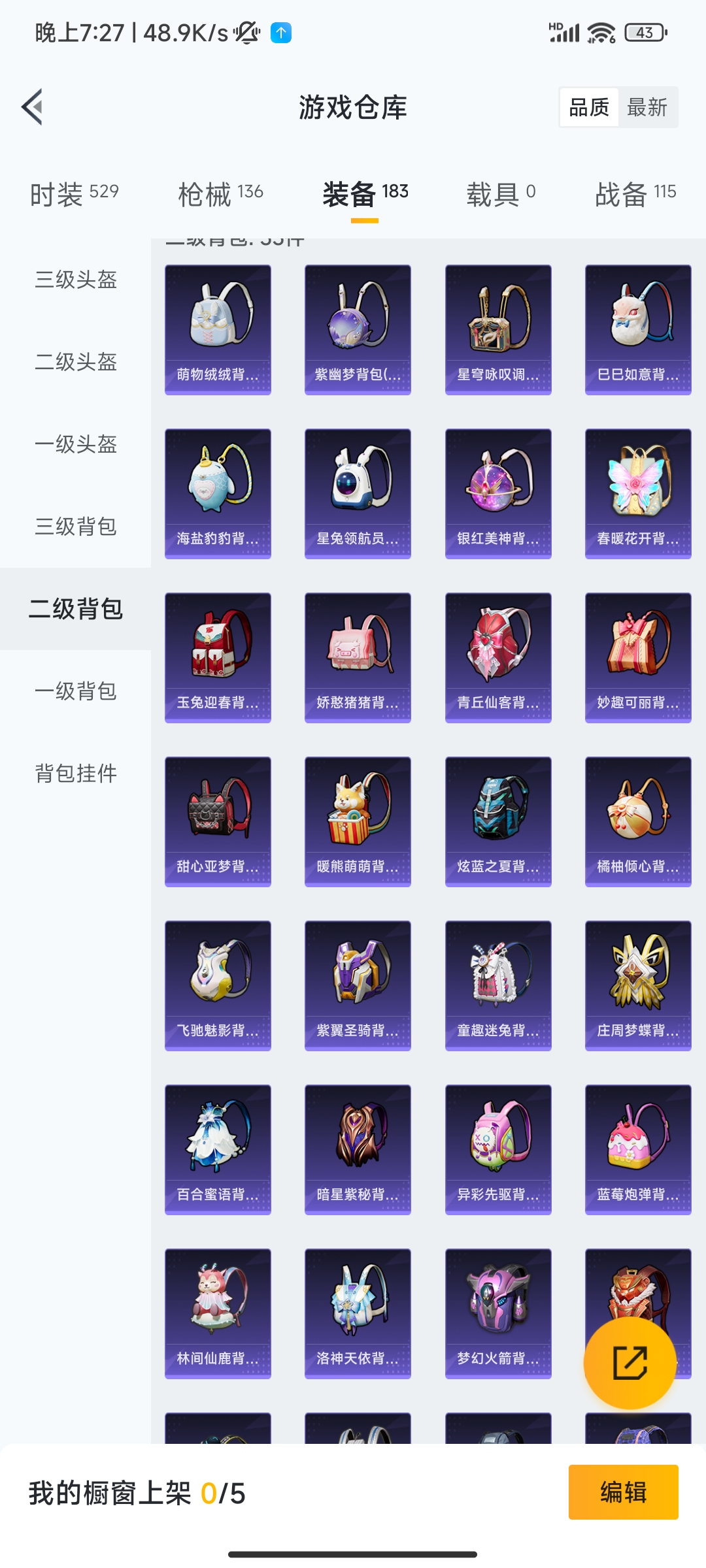Open the 载具 tab
This screenshot has width=706, height=1568.
[501, 194]
